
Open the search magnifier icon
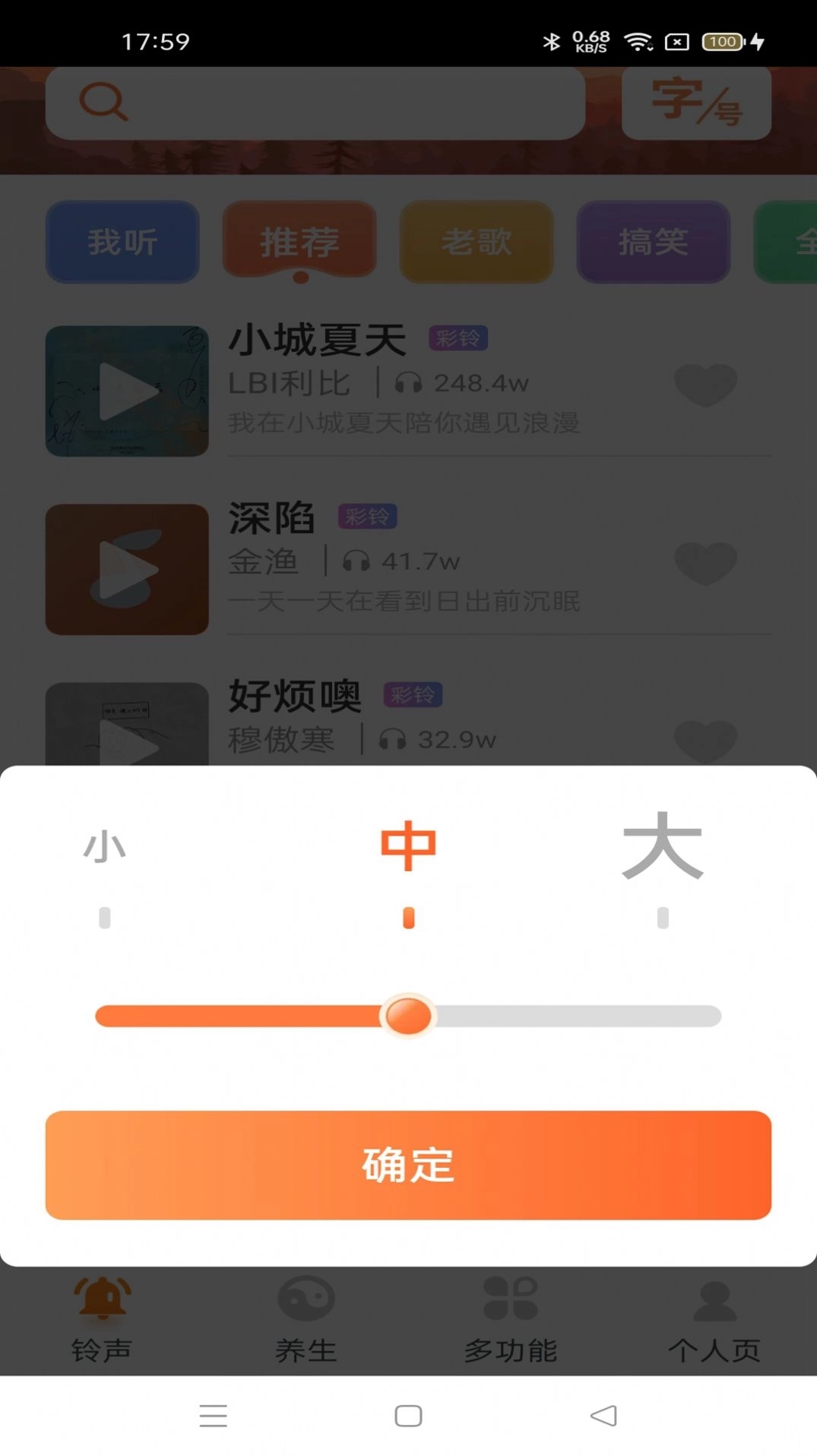(105, 101)
